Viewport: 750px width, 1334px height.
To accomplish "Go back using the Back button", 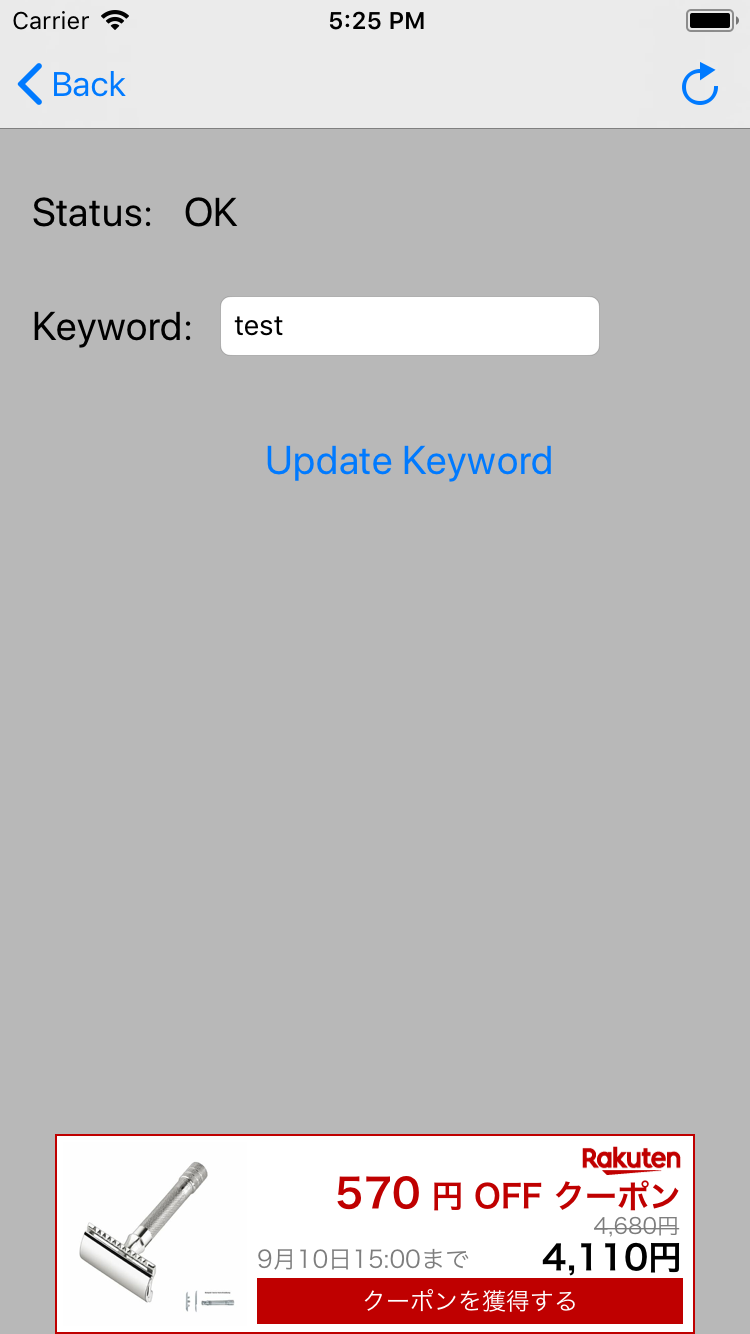I will (x=72, y=85).
